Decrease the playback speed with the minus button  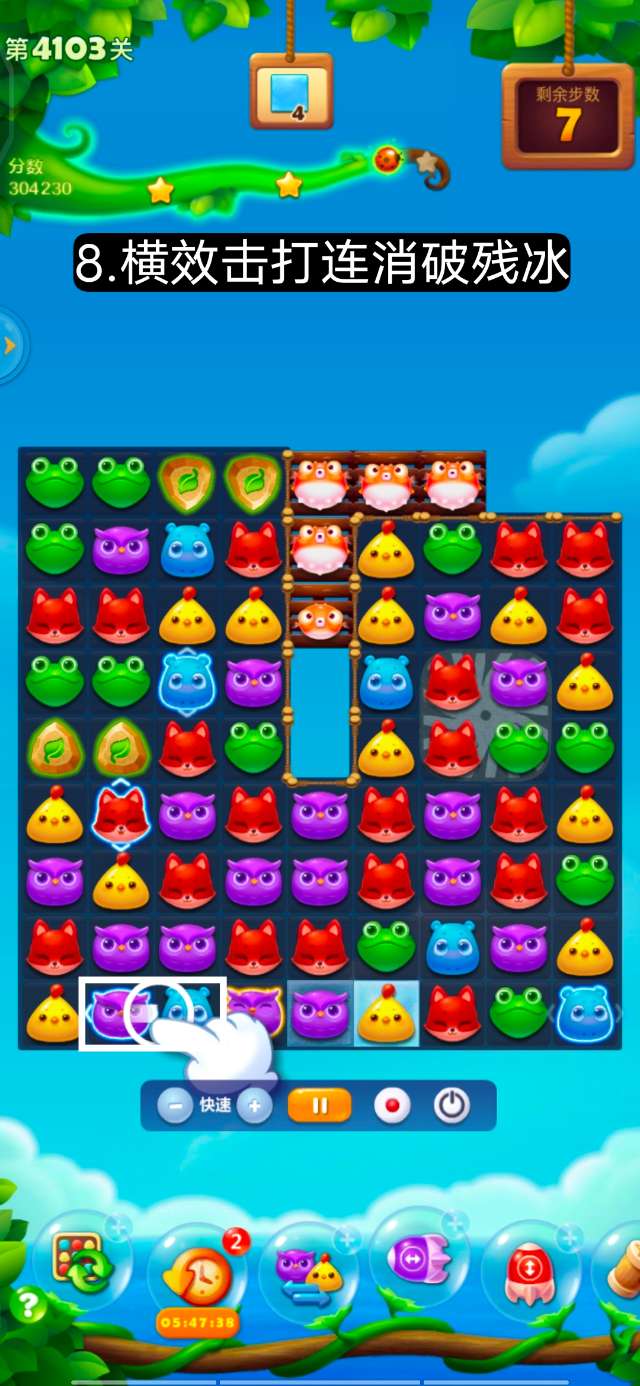[175, 1106]
